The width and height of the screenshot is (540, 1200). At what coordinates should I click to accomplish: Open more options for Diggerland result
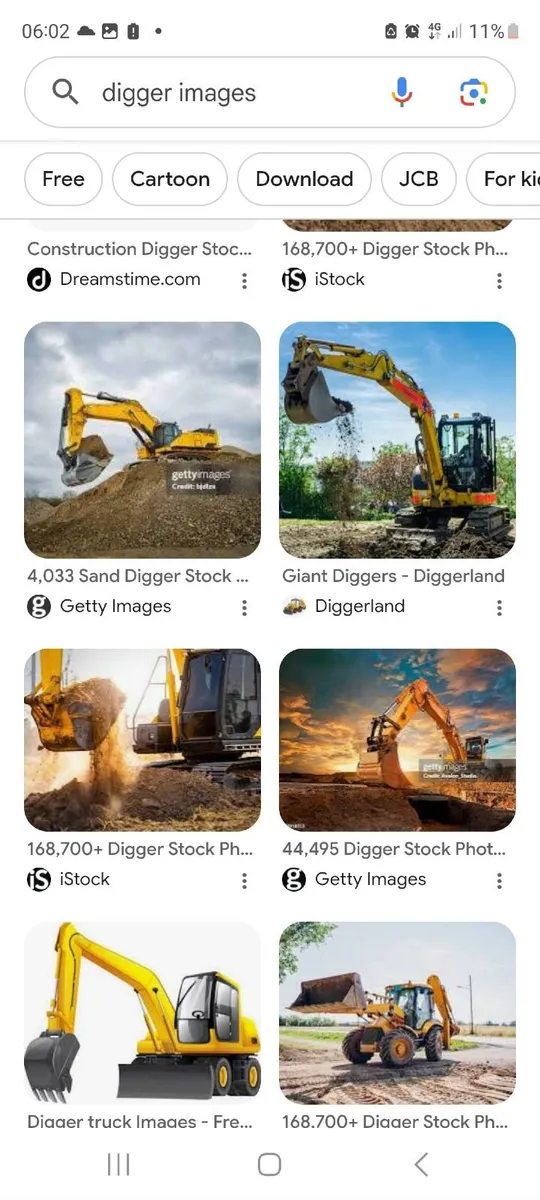[499, 607]
